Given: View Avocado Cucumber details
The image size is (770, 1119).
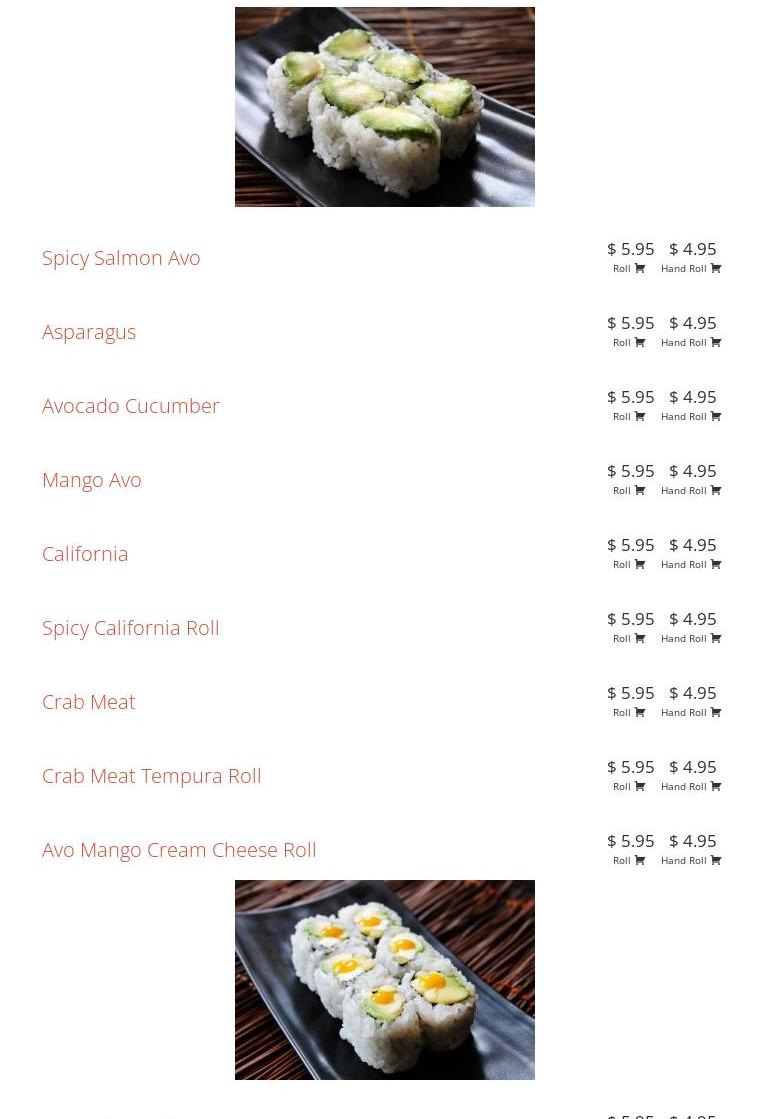Looking at the screenshot, I should tap(131, 406).
